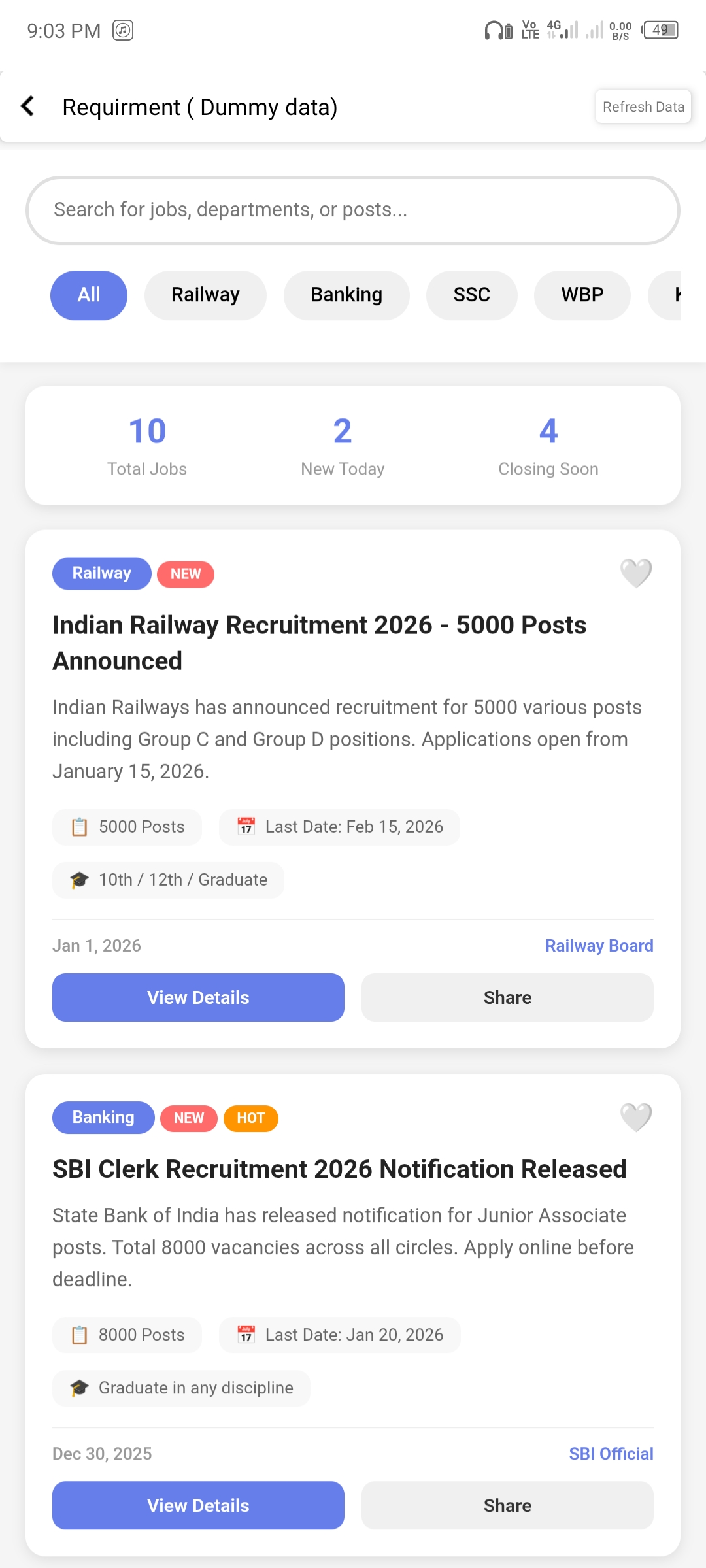706x1568 pixels.
Task: Favorite the Indian Railway Recruitment job
Action: 635,573
